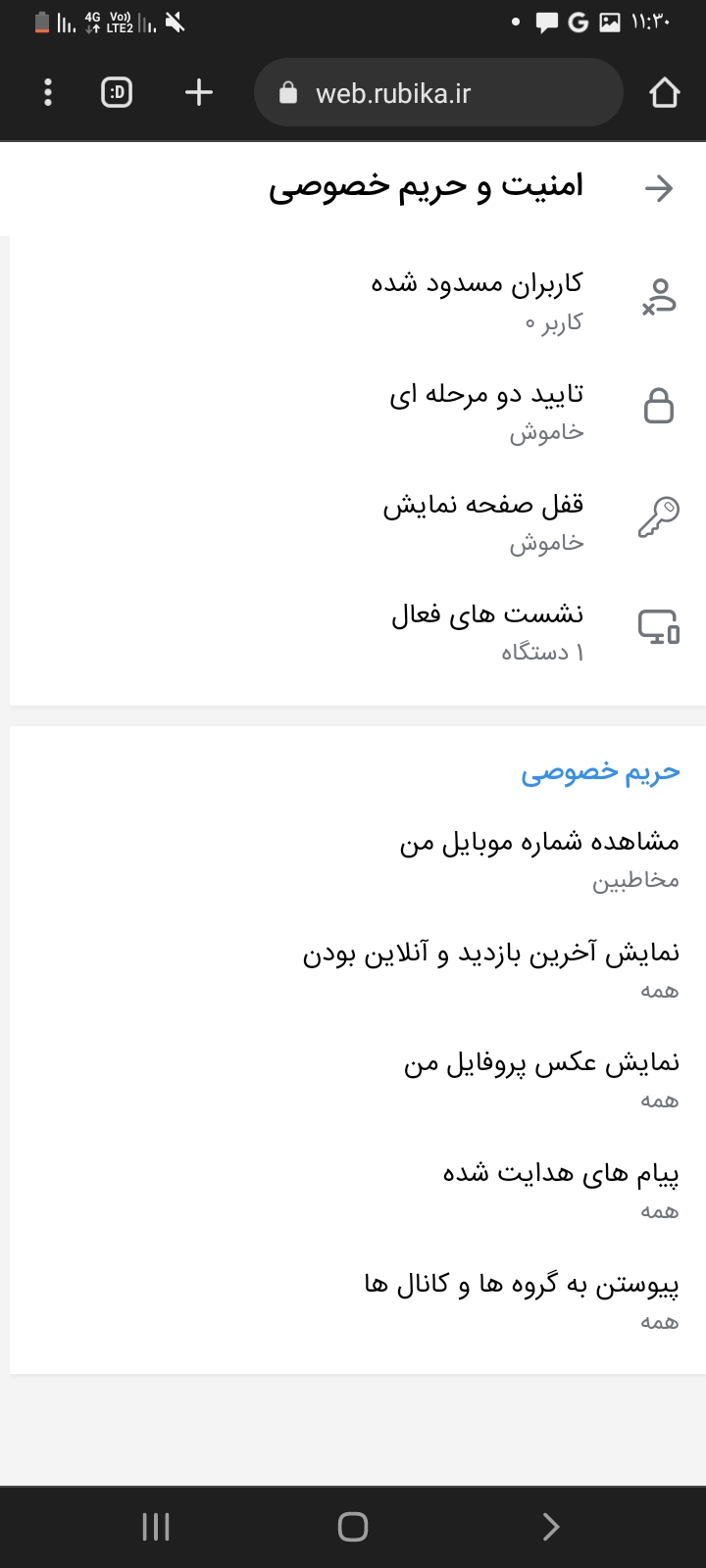Tap the web.rubika.ir address bar
Image resolution: width=706 pixels, height=1568 pixels.
(x=438, y=93)
